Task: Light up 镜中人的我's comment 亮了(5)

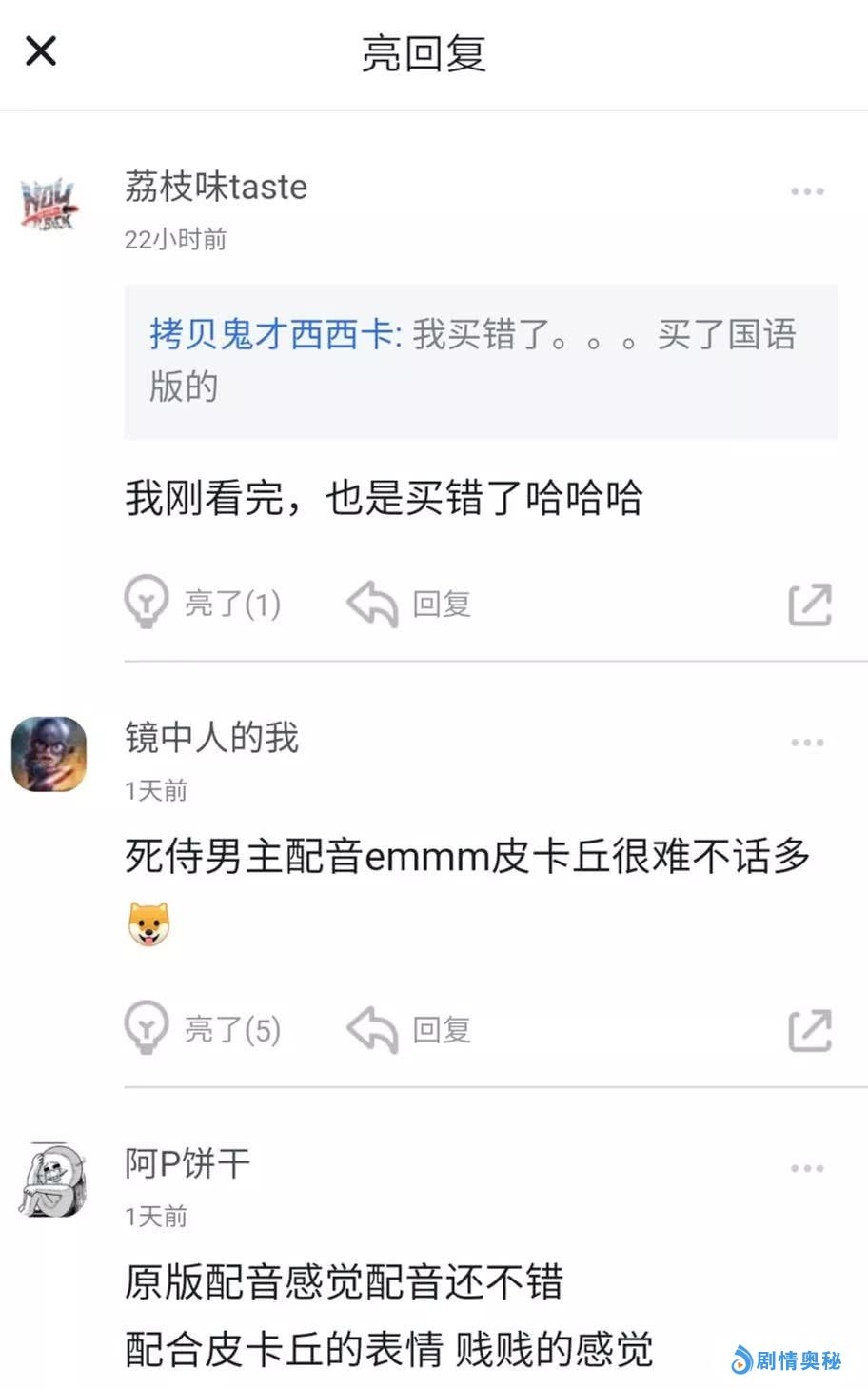Action: coord(202,1028)
